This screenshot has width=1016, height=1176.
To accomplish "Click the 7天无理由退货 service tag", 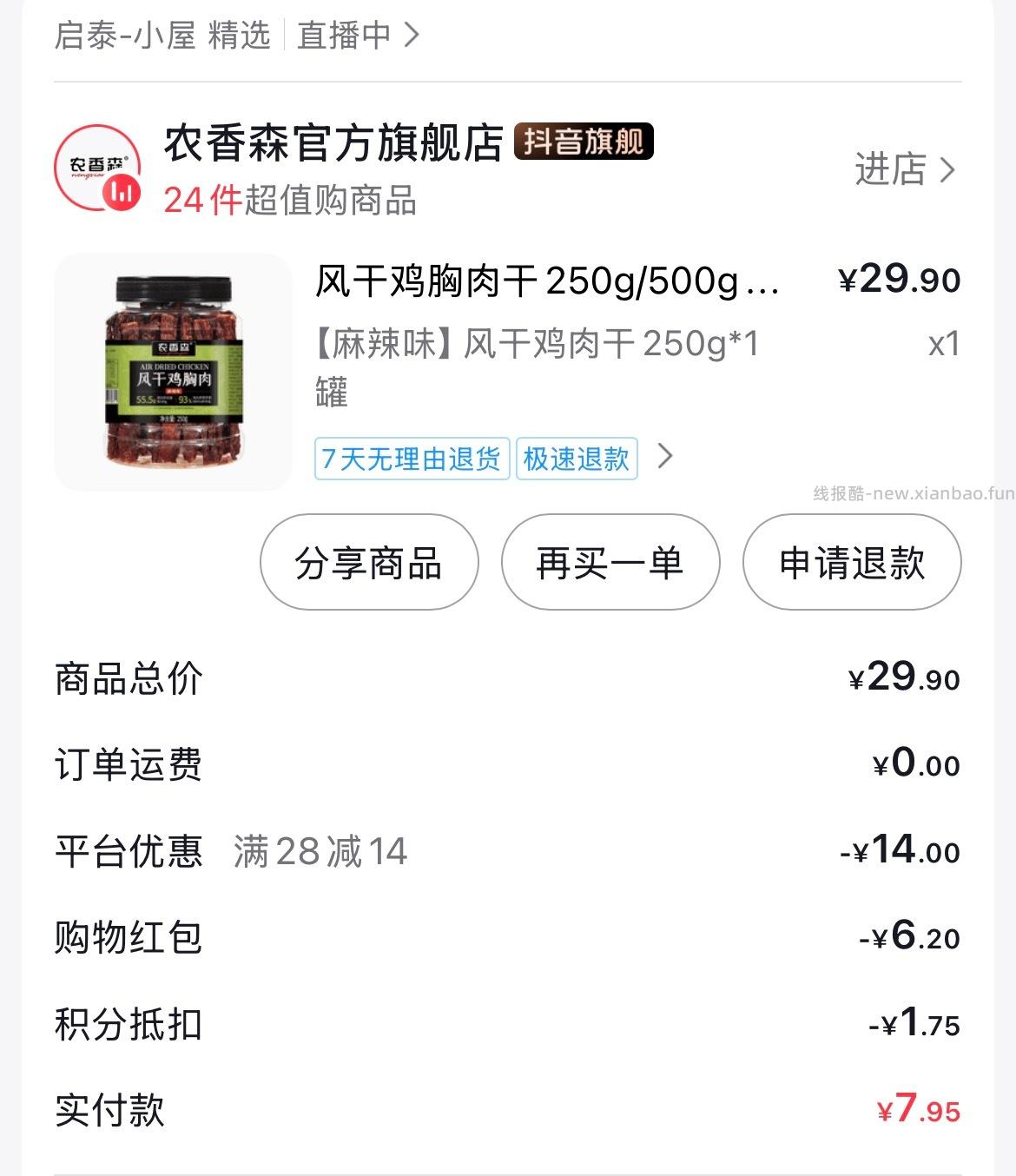I will [414, 460].
